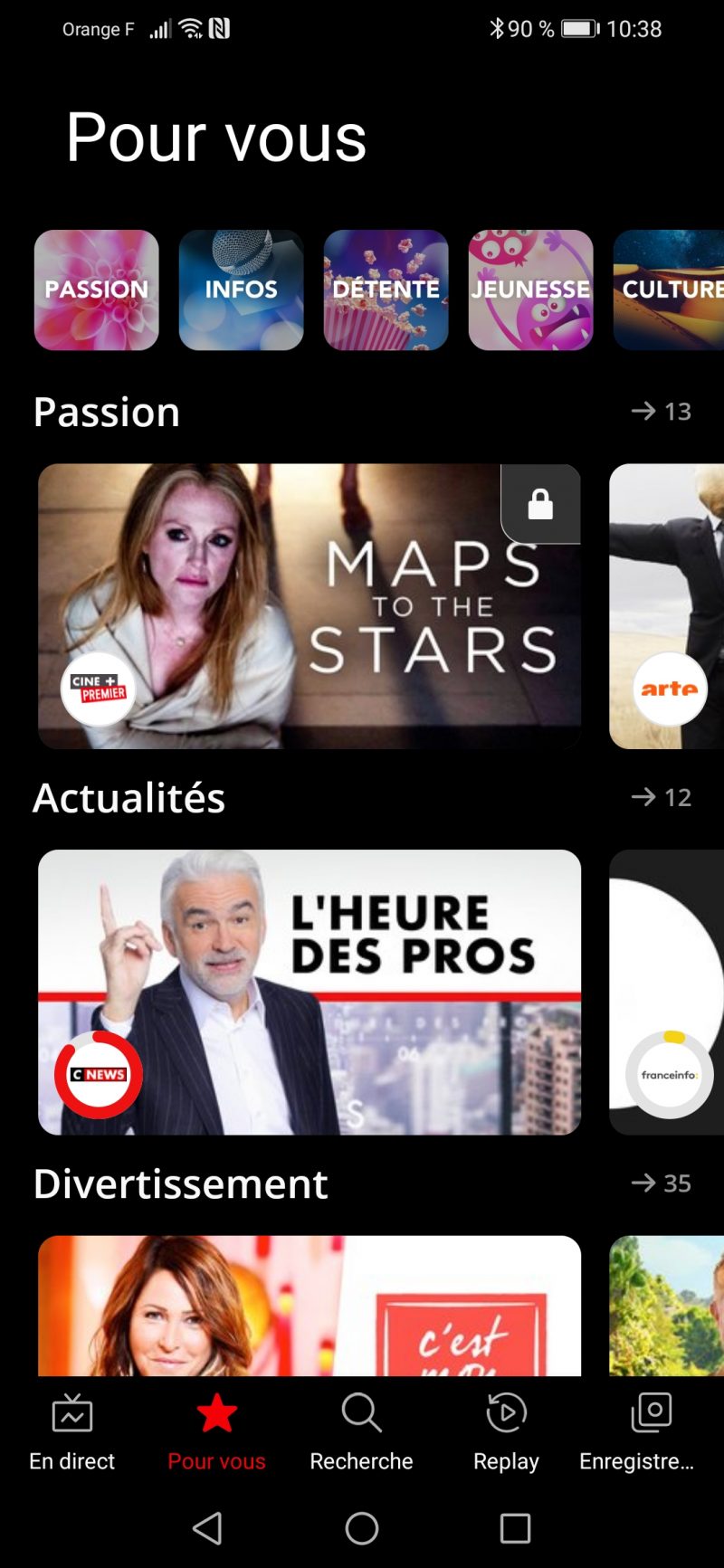Open the Passion category tile
Image resolution: width=724 pixels, height=1568 pixels.
pos(96,290)
